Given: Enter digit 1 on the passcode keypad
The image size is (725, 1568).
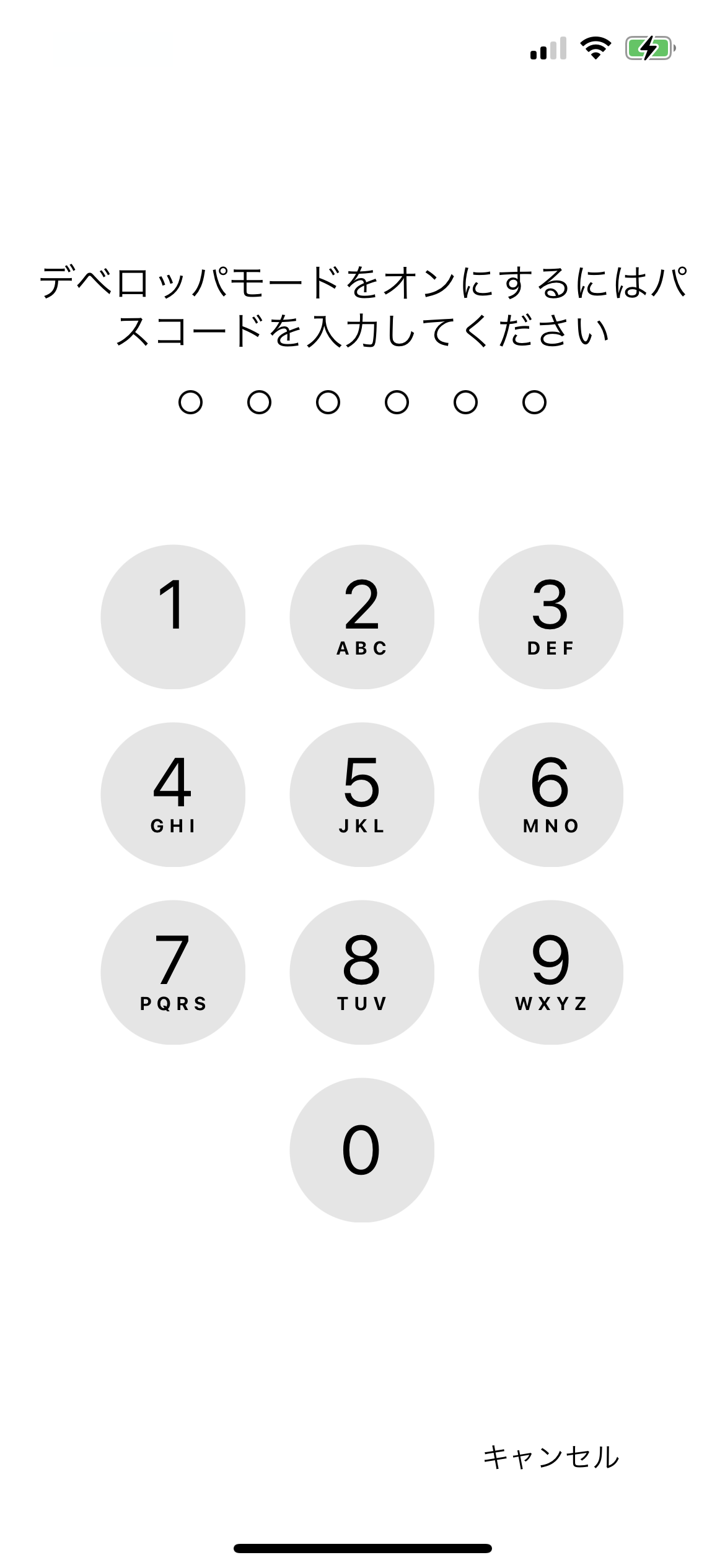Looking at the screenshot, I should (x=173, y=617).
